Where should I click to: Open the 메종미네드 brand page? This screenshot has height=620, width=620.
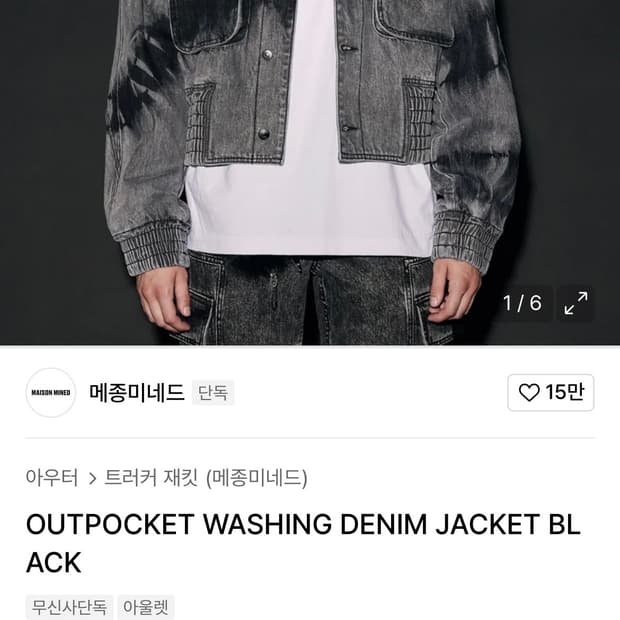tap(136, 393)
